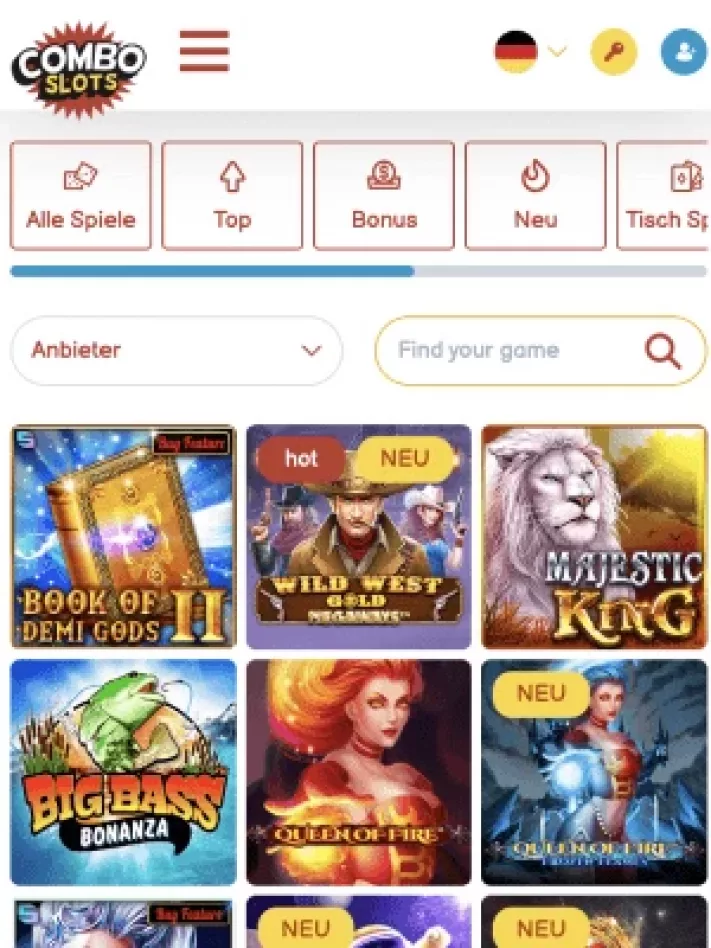This screenshot has height=948, width=711.
Task: Expand the Anbieter provider dropdown
Action: click(176, 351)
